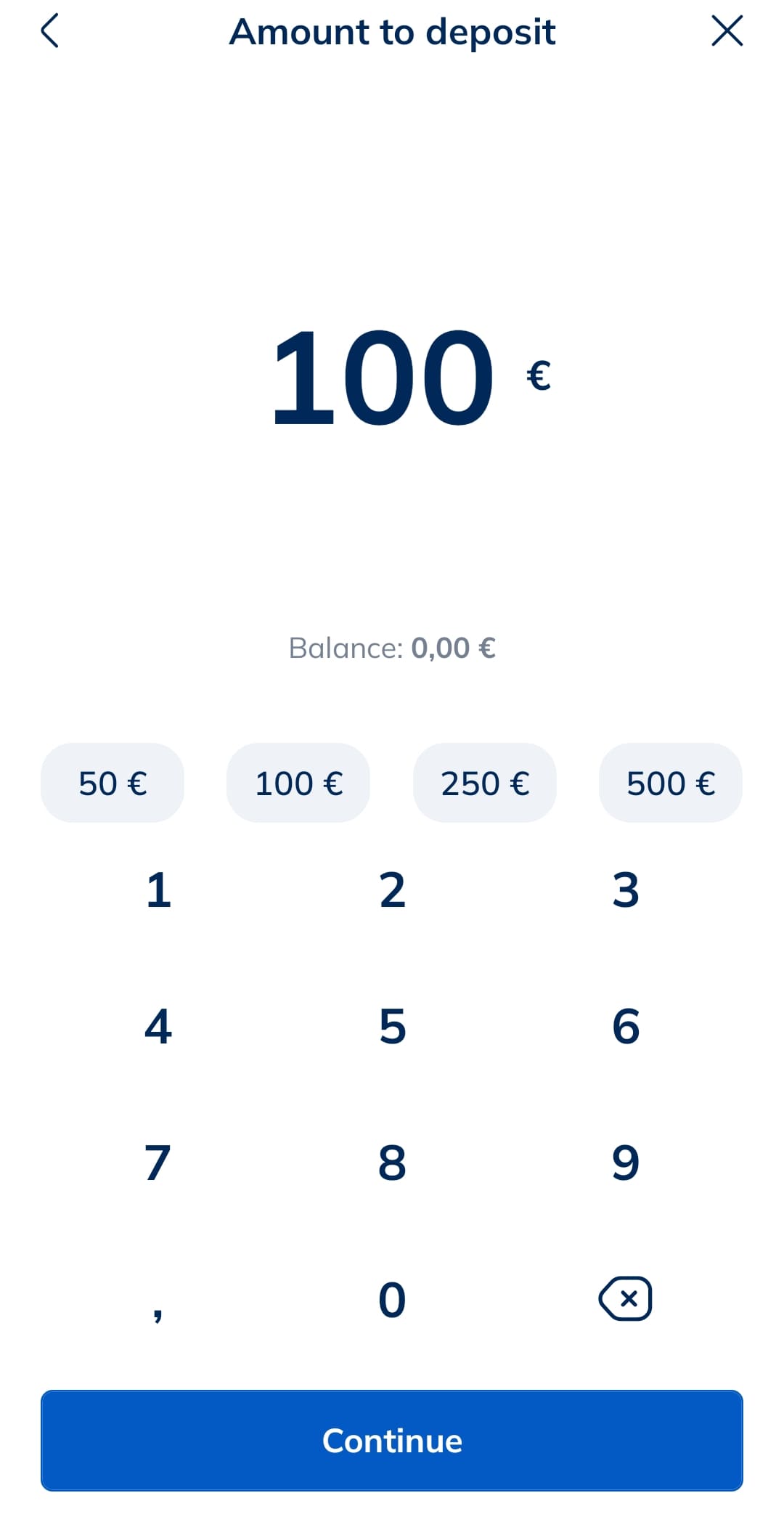
Task: Pick the 250 € quick amount
Action: pos(485,783)
